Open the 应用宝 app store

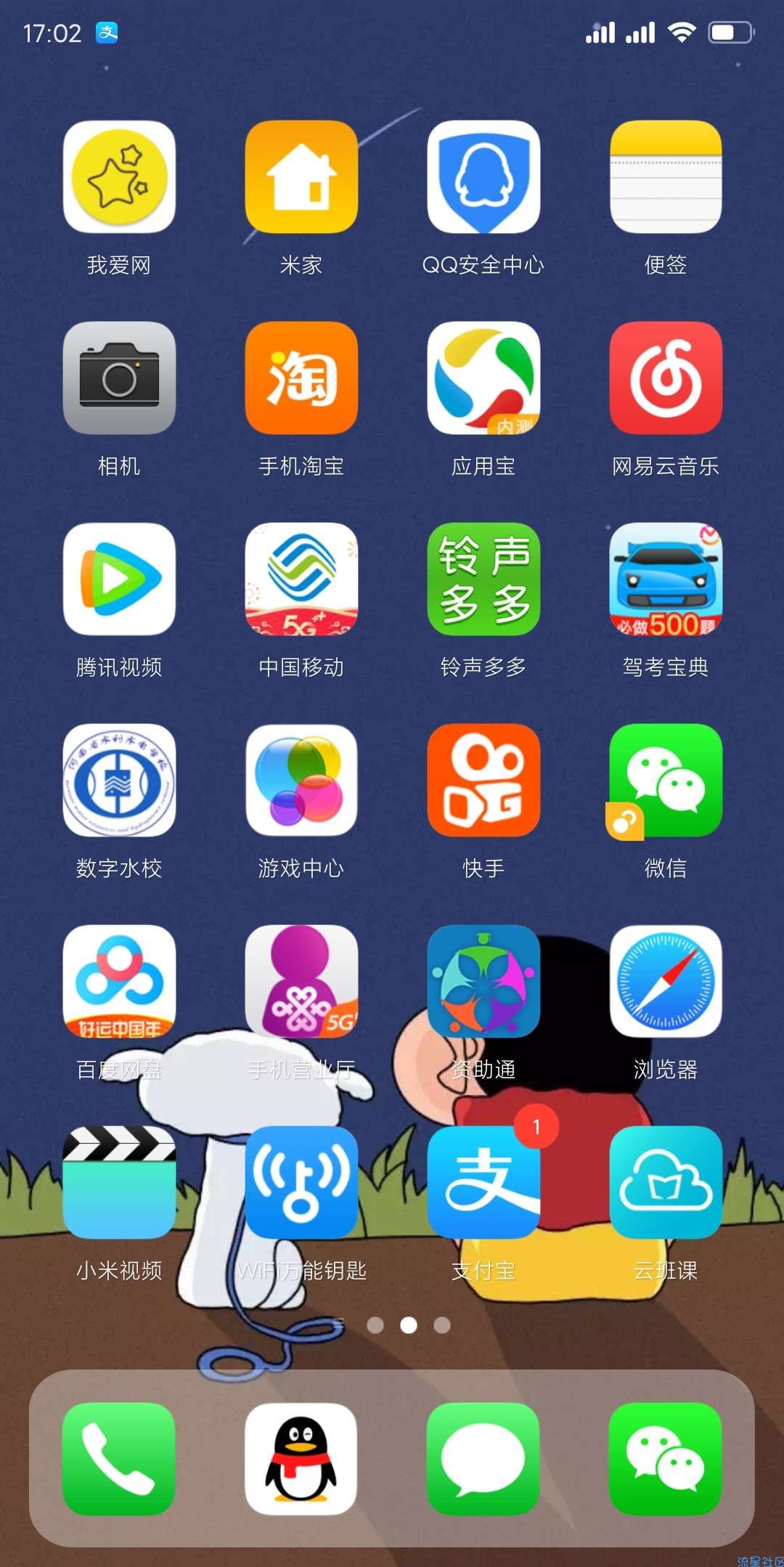[483, 378]
